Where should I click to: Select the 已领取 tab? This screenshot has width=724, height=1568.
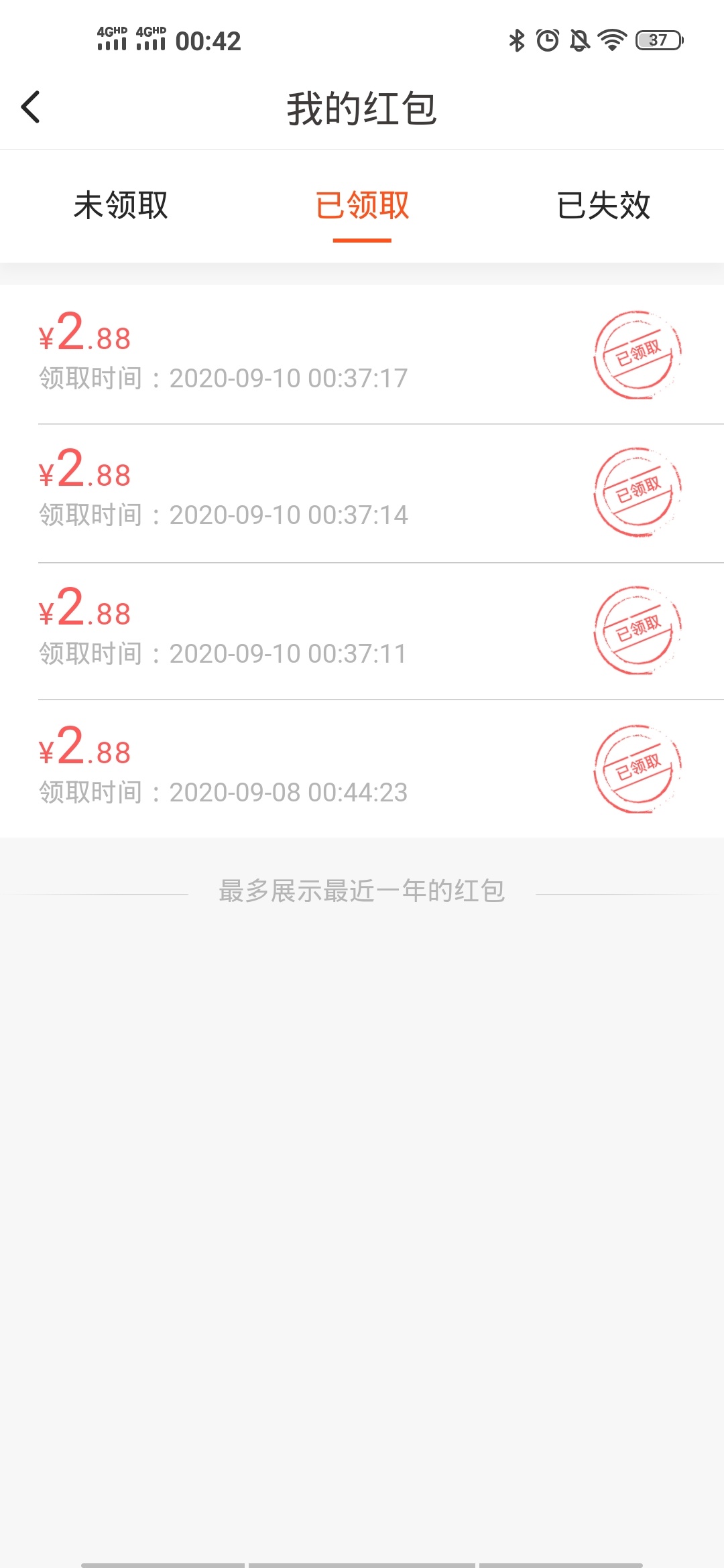click(x=362, y=205)
